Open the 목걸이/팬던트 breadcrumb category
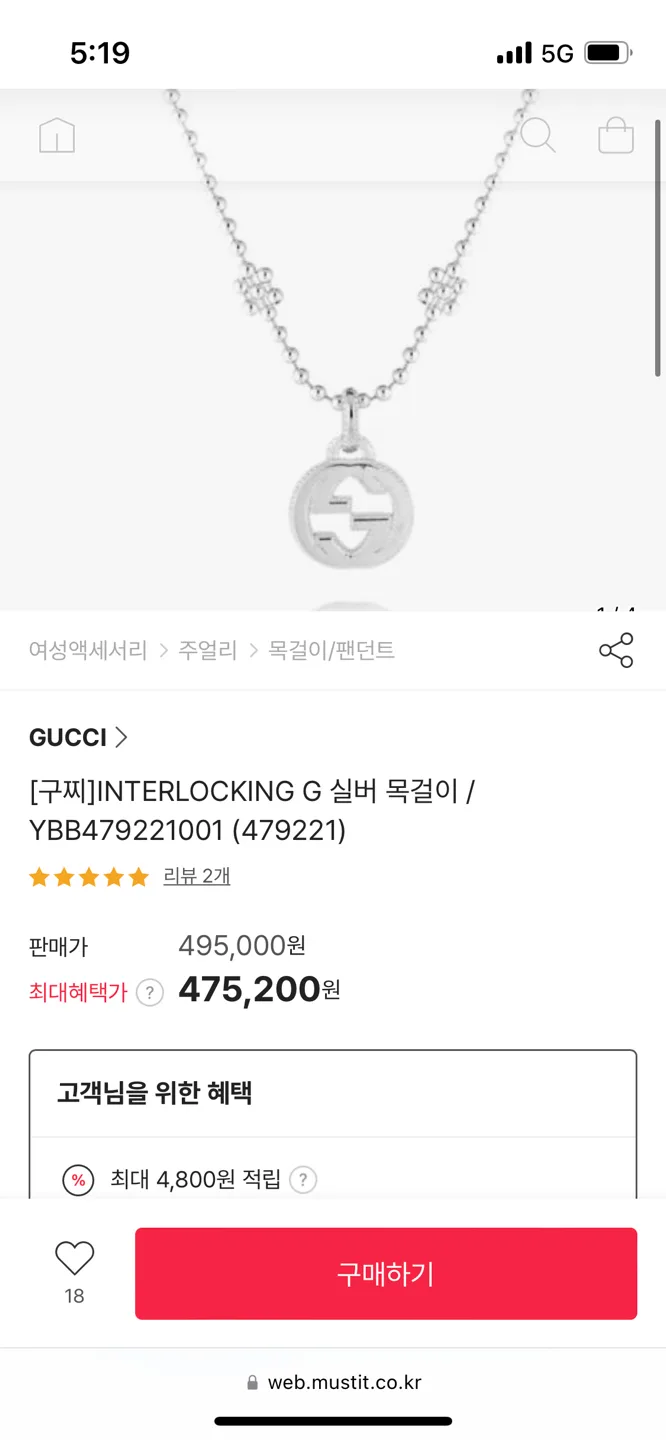This screenshot has width=666, height=1440. click(332, 650)
